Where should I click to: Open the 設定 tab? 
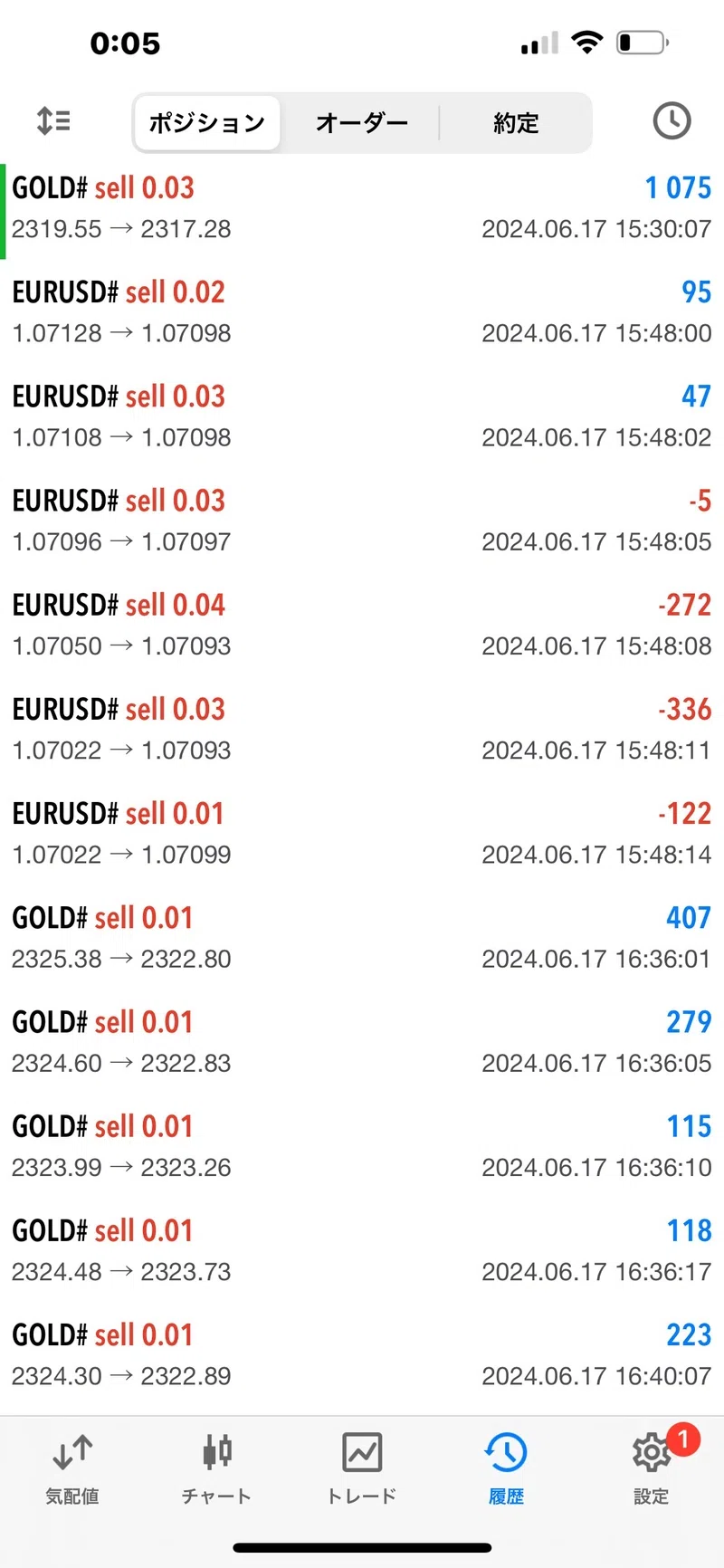652,1468
